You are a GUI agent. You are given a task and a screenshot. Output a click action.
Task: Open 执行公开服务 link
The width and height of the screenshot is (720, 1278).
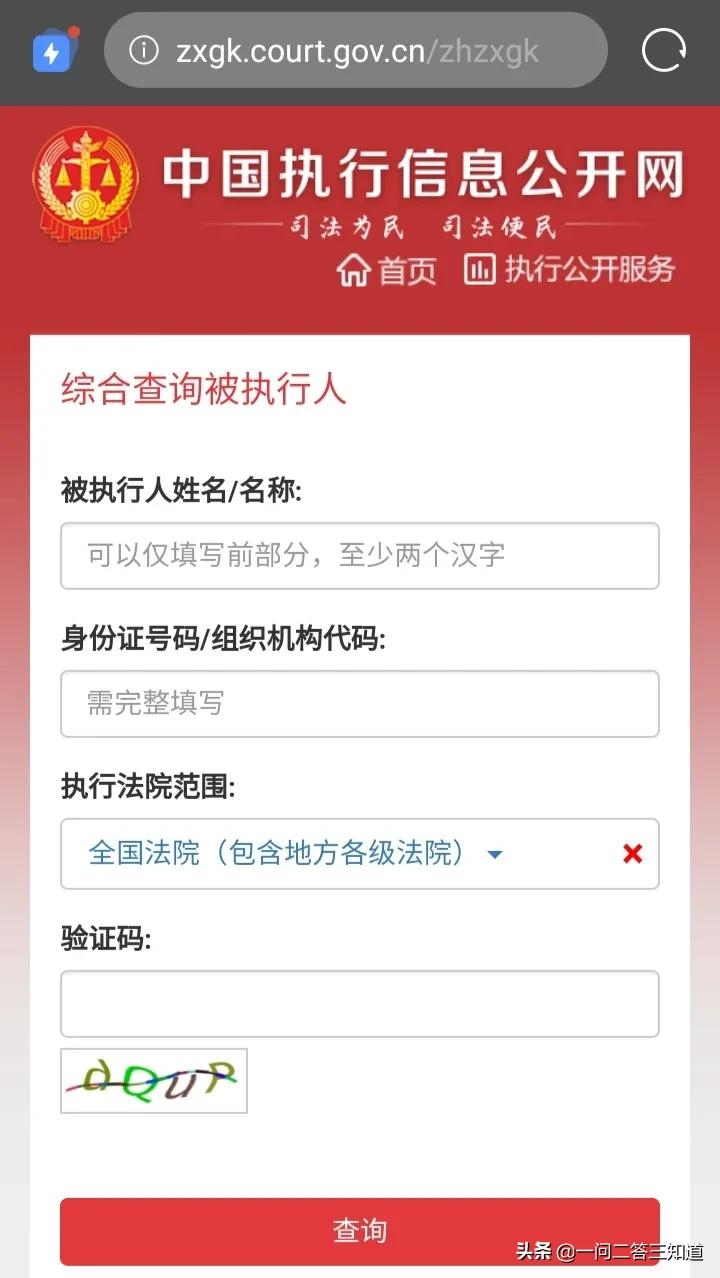coord(570,269)
